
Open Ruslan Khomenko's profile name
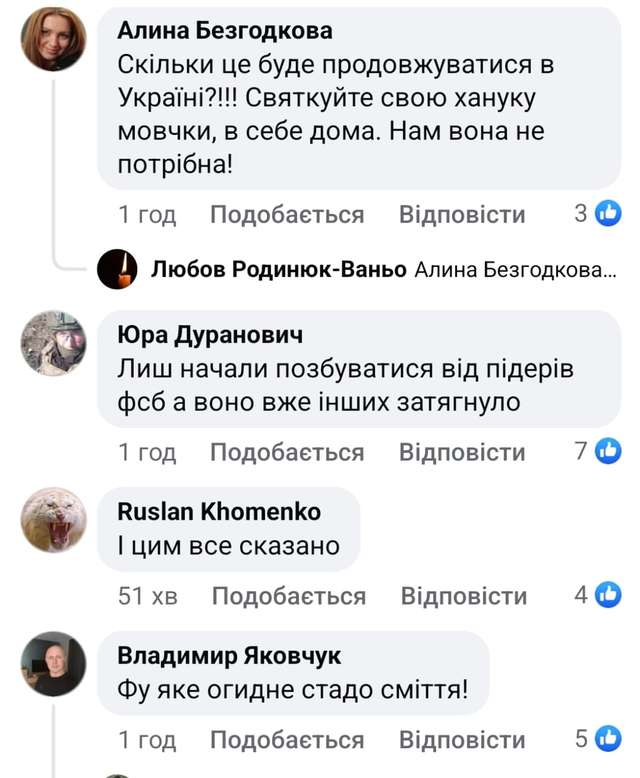point(219,511)
